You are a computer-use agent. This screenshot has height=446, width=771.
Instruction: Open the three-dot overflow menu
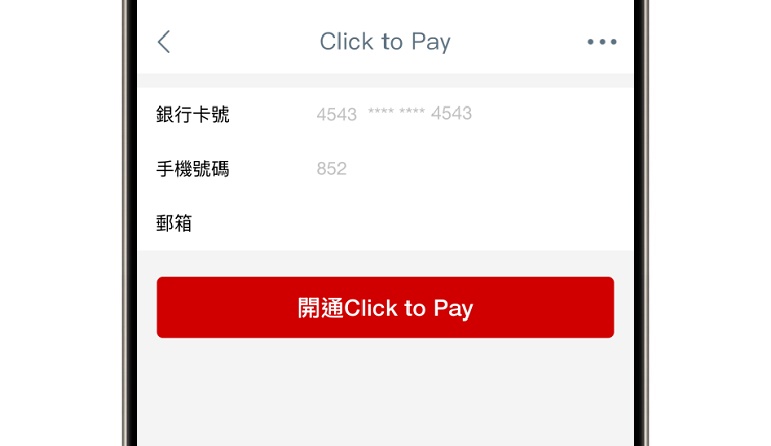tap(602, 42)
